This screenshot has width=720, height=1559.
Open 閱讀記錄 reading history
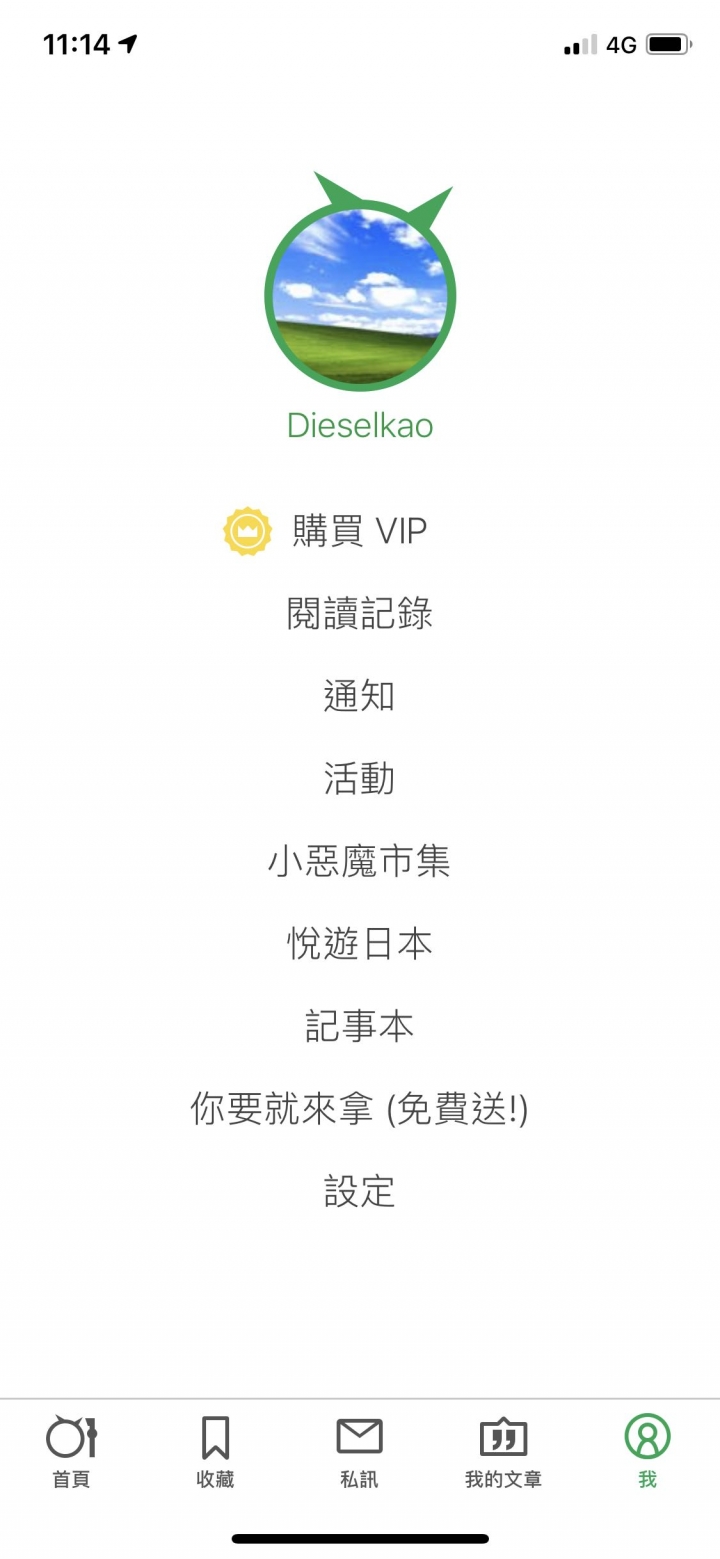click(360, 613)
